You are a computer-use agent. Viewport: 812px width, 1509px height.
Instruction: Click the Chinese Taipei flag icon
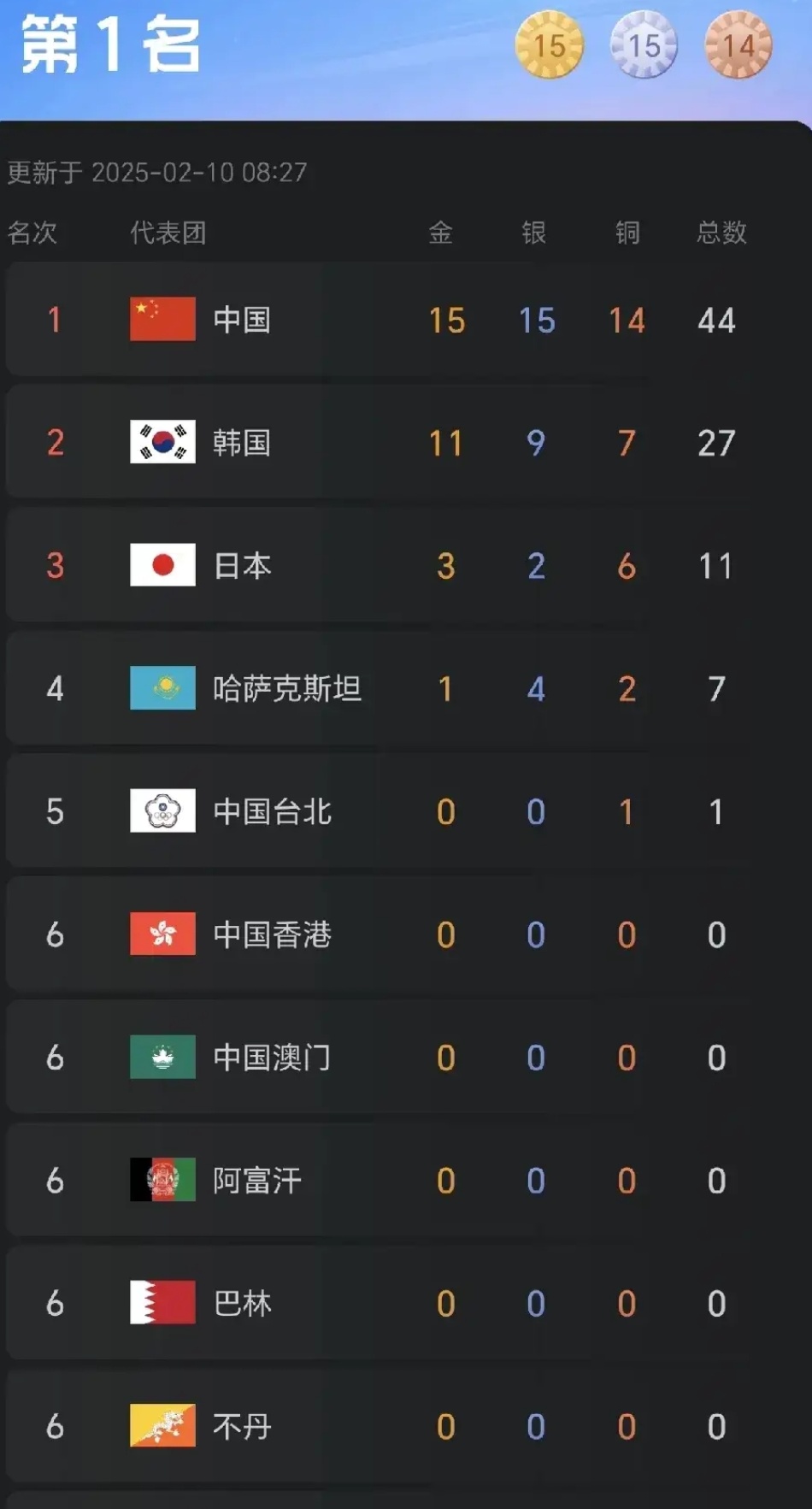tap(162, 812)
